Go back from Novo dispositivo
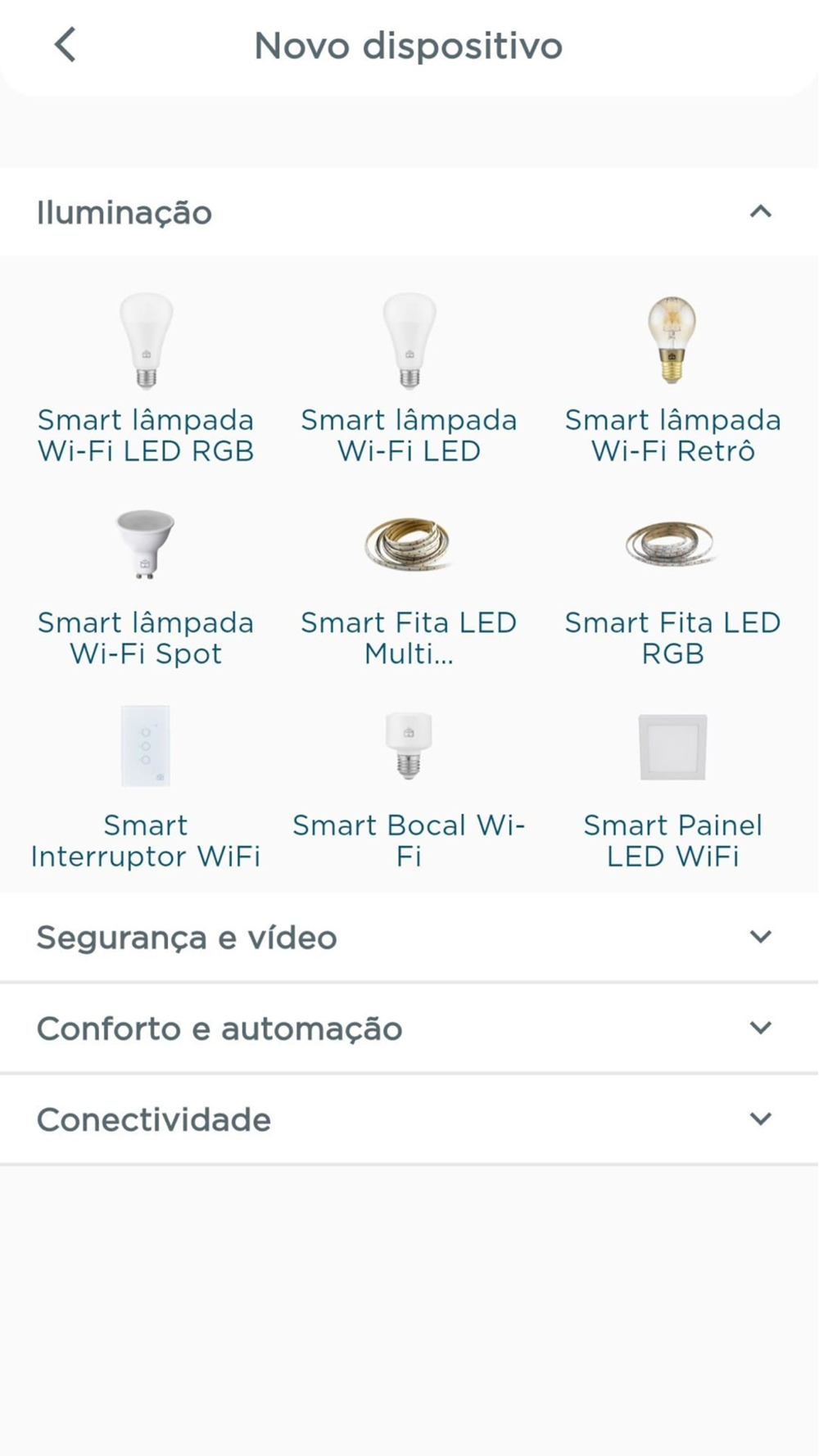The image size is (819, 1456). (x=66, y=45)
